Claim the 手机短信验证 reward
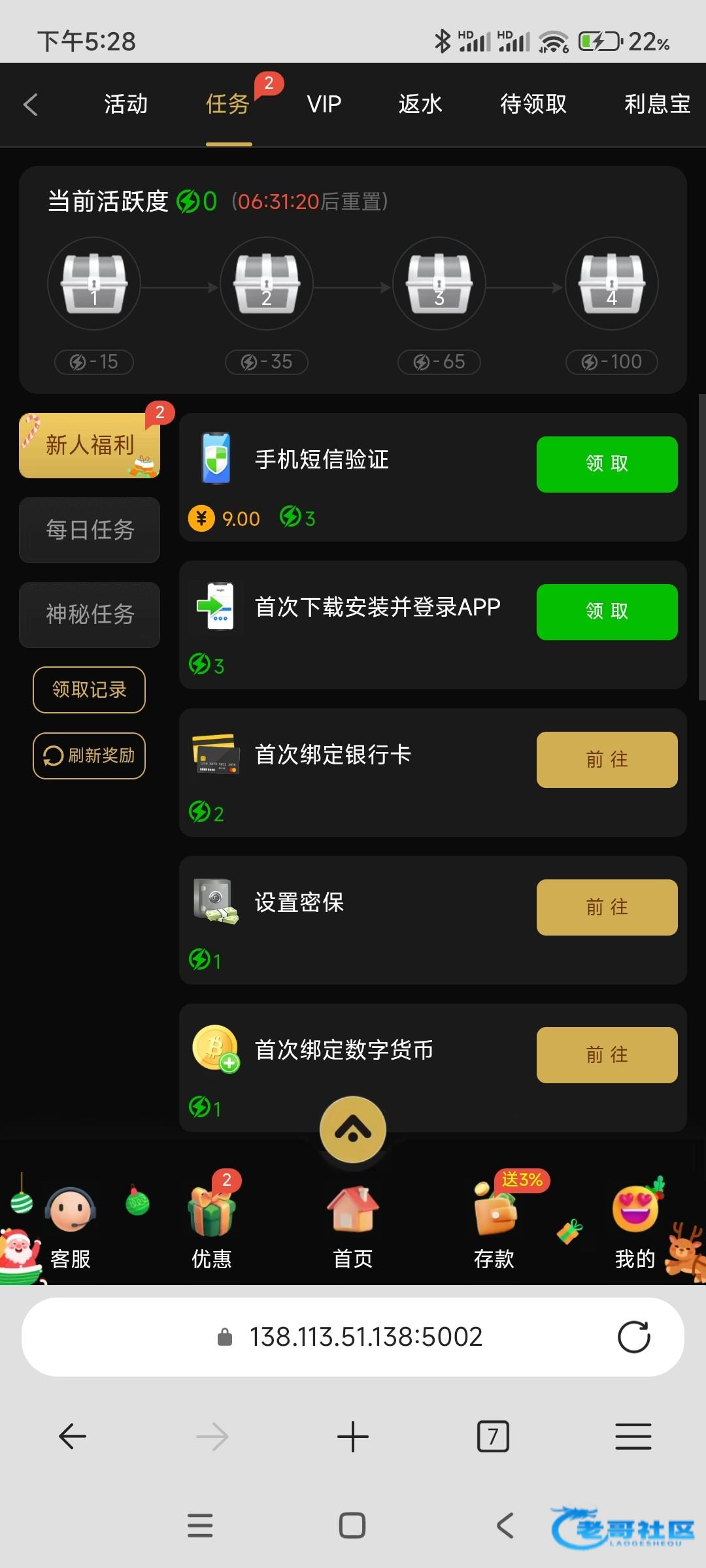706x1568 pixels. tap(607, 464)
